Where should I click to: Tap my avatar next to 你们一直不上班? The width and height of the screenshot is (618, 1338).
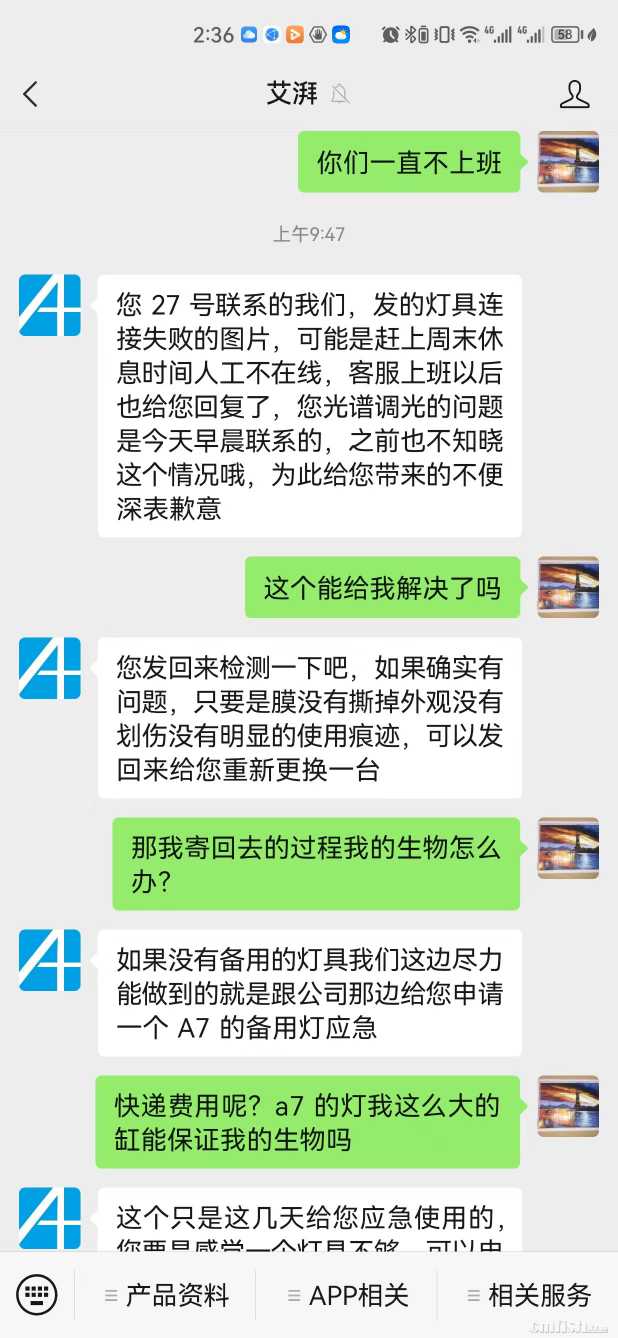tap(568, 161)
